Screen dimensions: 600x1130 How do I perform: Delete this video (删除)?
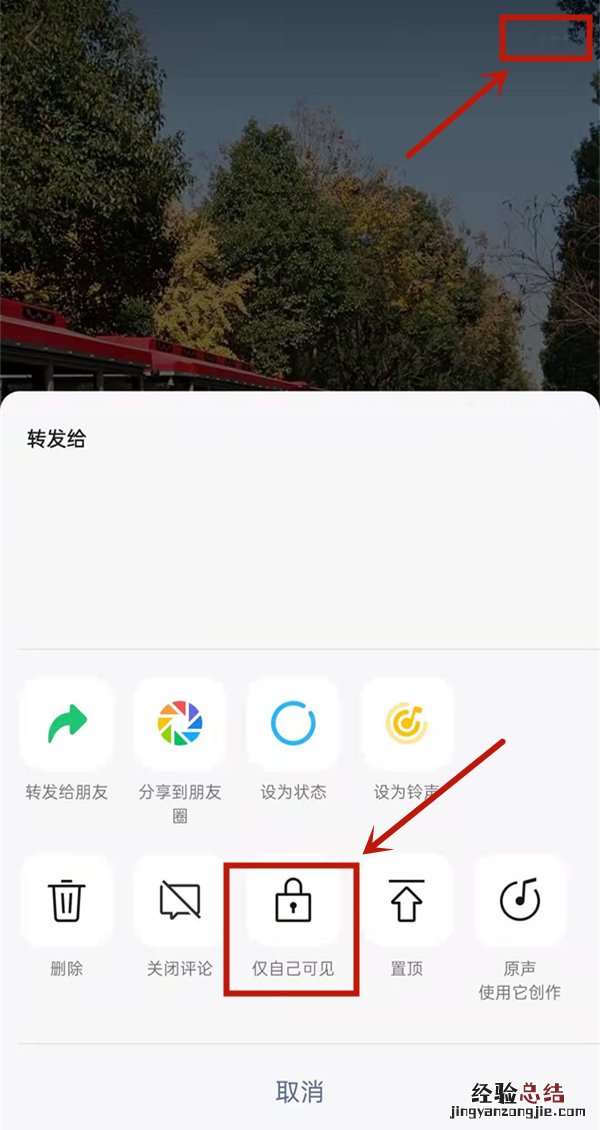click(x=66, y=901)
